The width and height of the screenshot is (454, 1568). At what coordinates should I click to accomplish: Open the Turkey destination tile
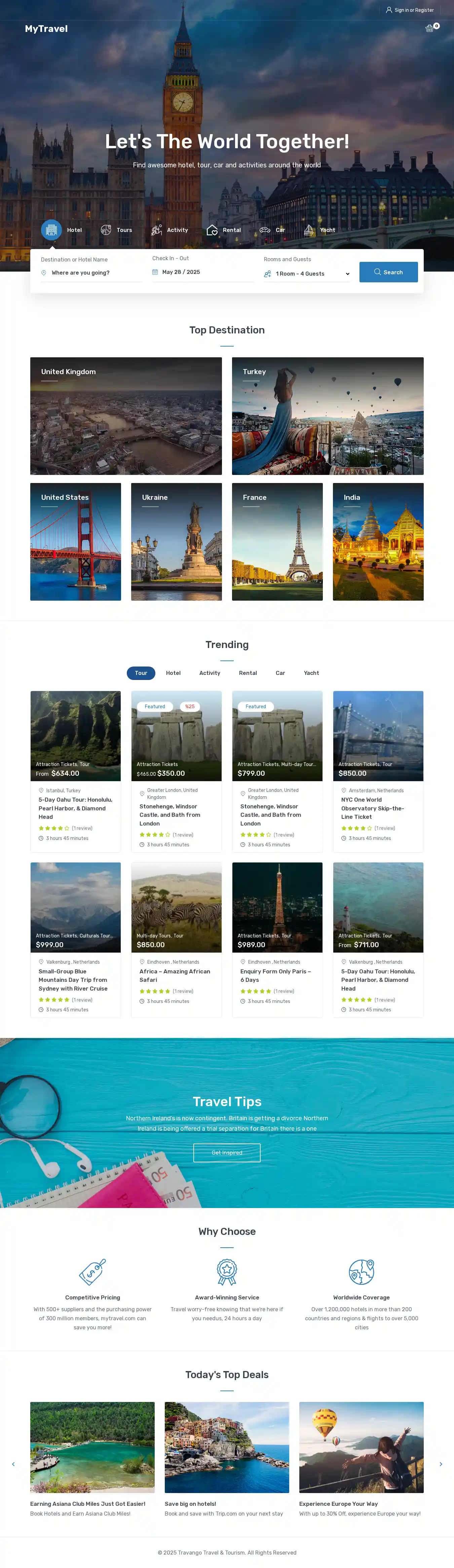[327, 416]
